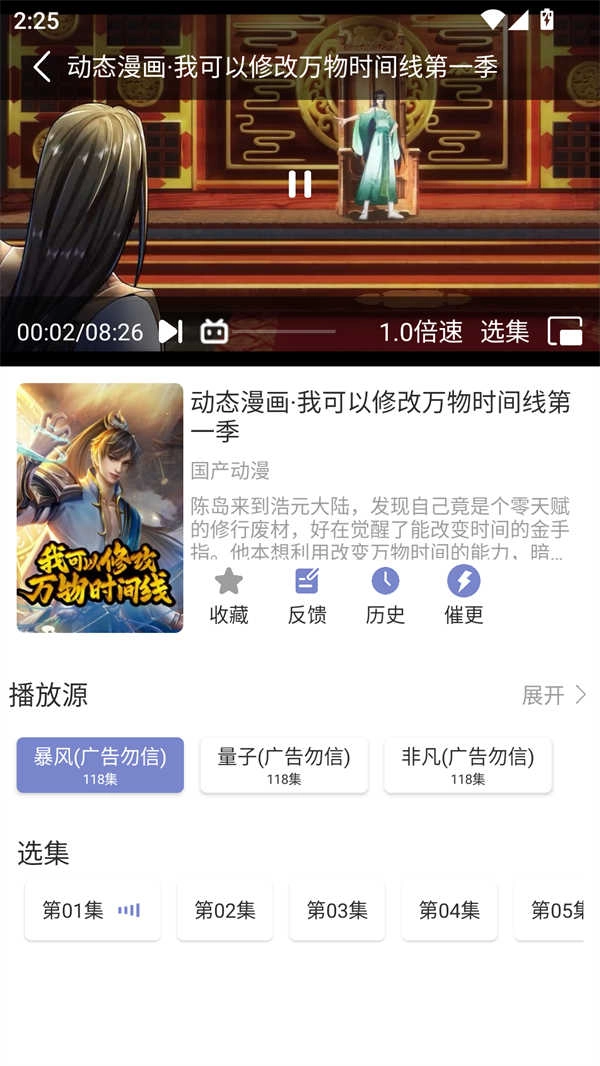Switch to the 量子 playback source
The height and width of the screenshot is (1066, 600).
284,765
